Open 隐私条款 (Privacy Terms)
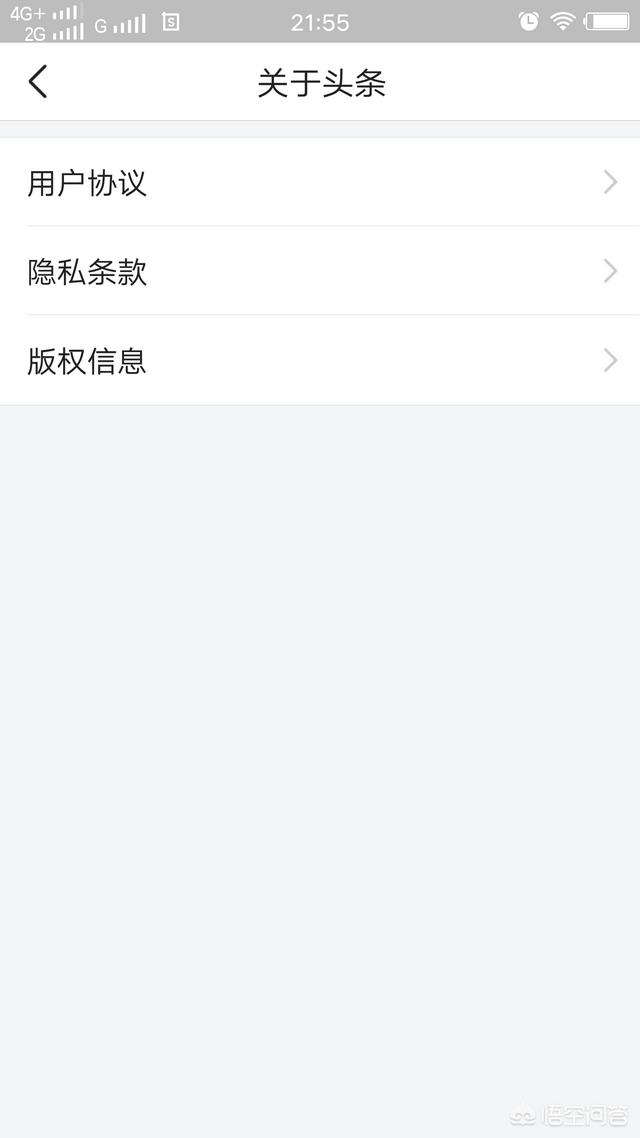This screenshot has width=640, height=1138. 320,271
